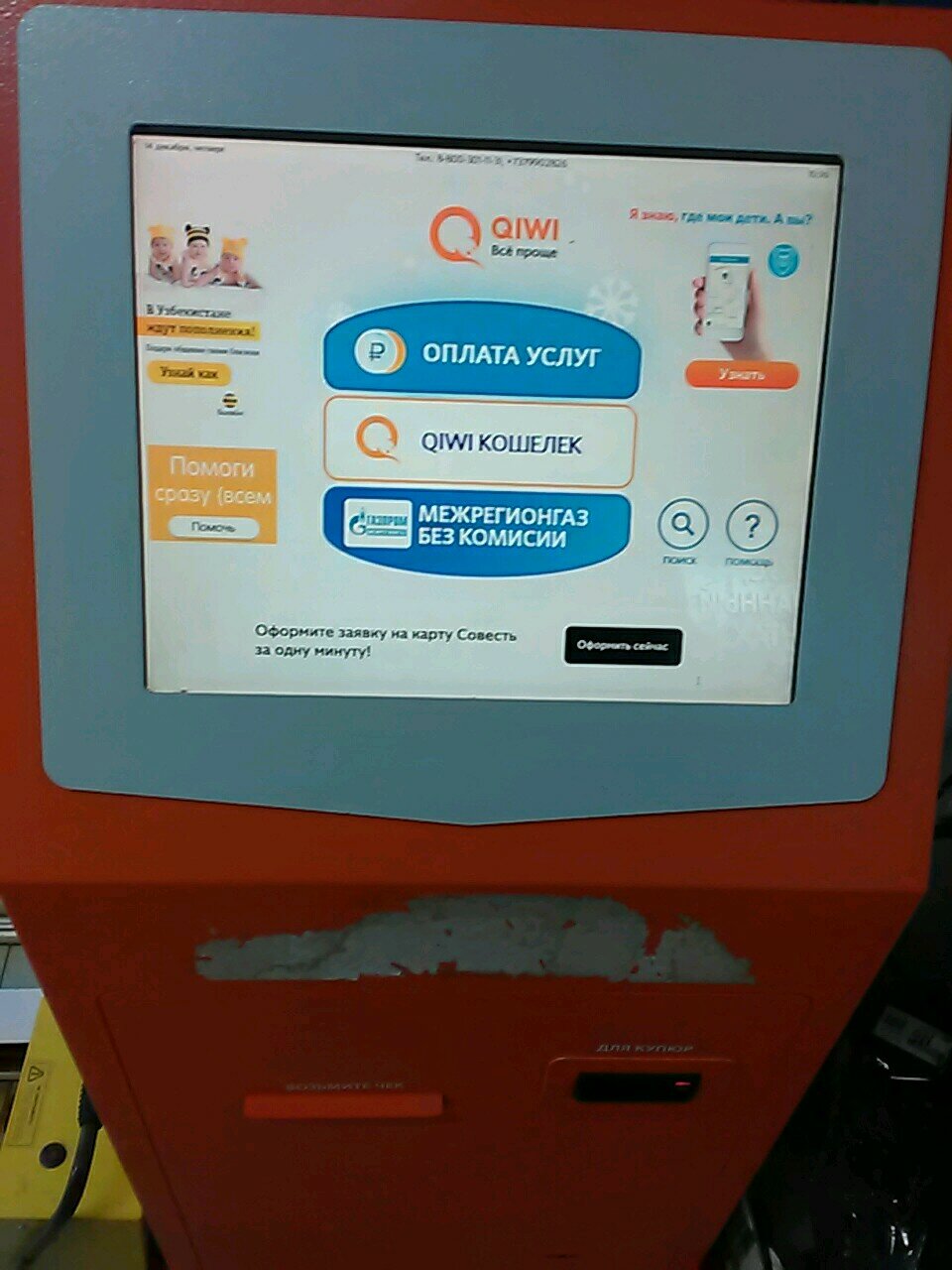Open the ОПЛАТА УСЛУГ payment section
Viewport: 952px width, 1270px height.
[481, 353]
